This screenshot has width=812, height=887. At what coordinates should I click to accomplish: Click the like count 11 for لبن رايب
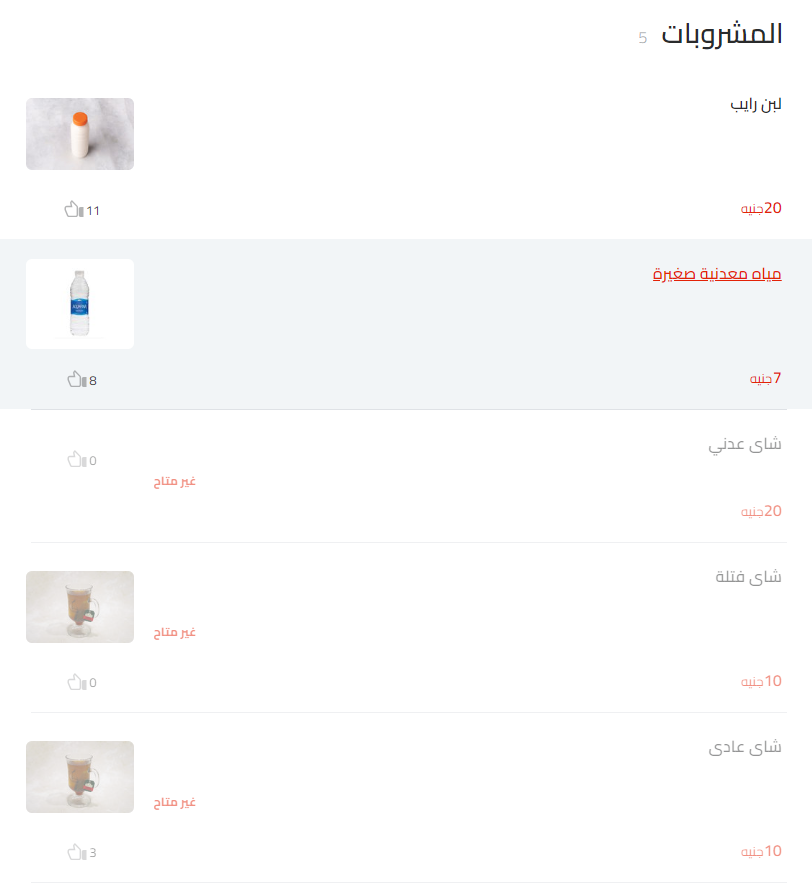93,211
